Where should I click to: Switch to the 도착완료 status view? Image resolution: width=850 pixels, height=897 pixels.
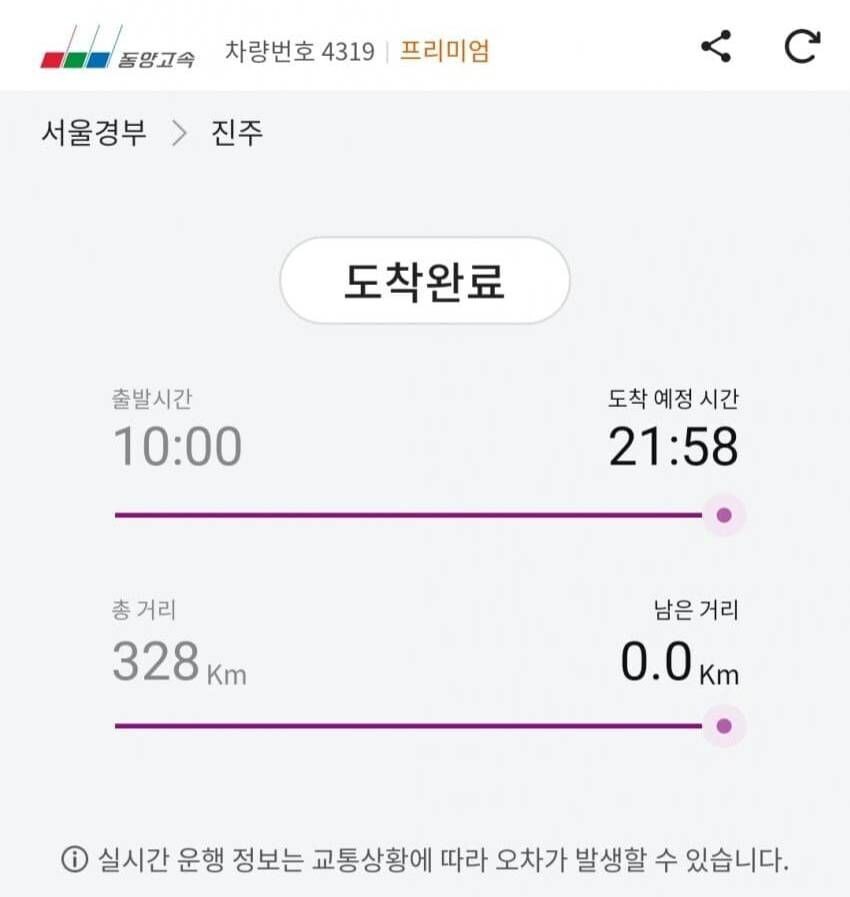(x=425, y=281)
